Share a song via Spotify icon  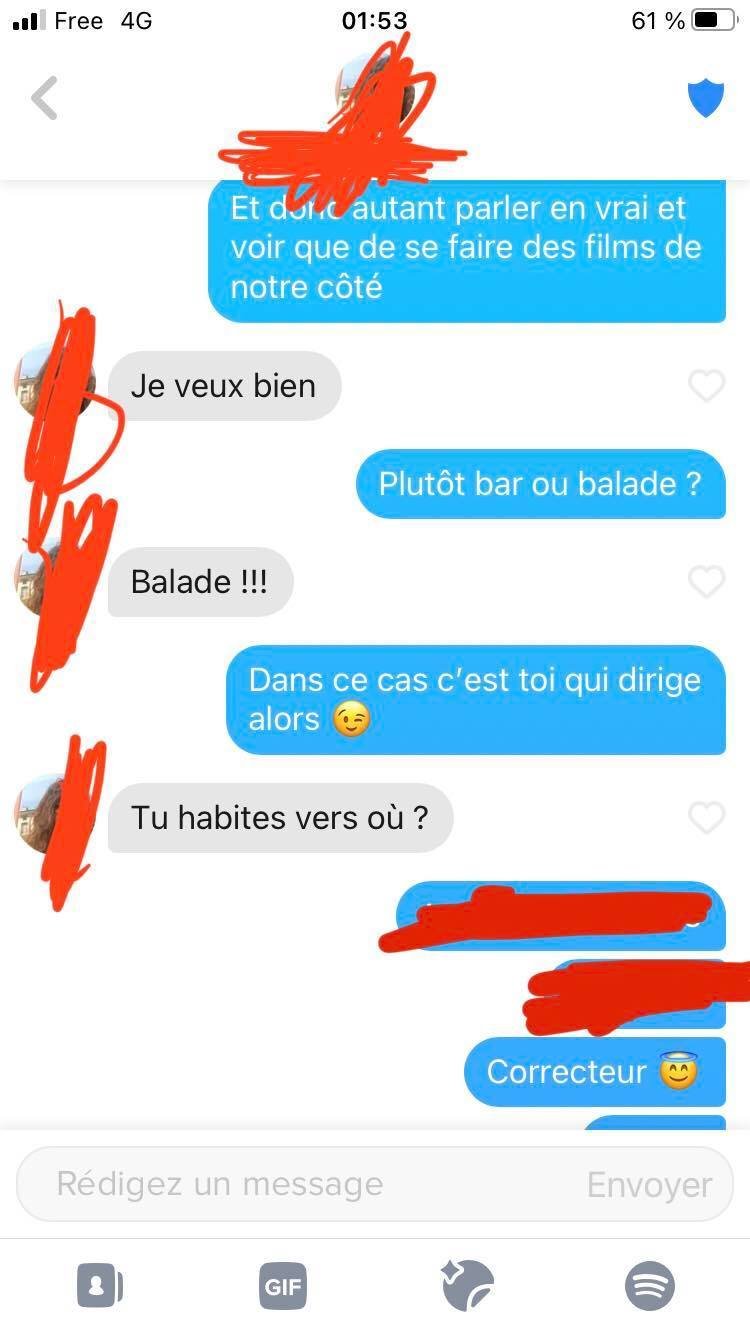pyautogui.click(x=650, y=1286)
